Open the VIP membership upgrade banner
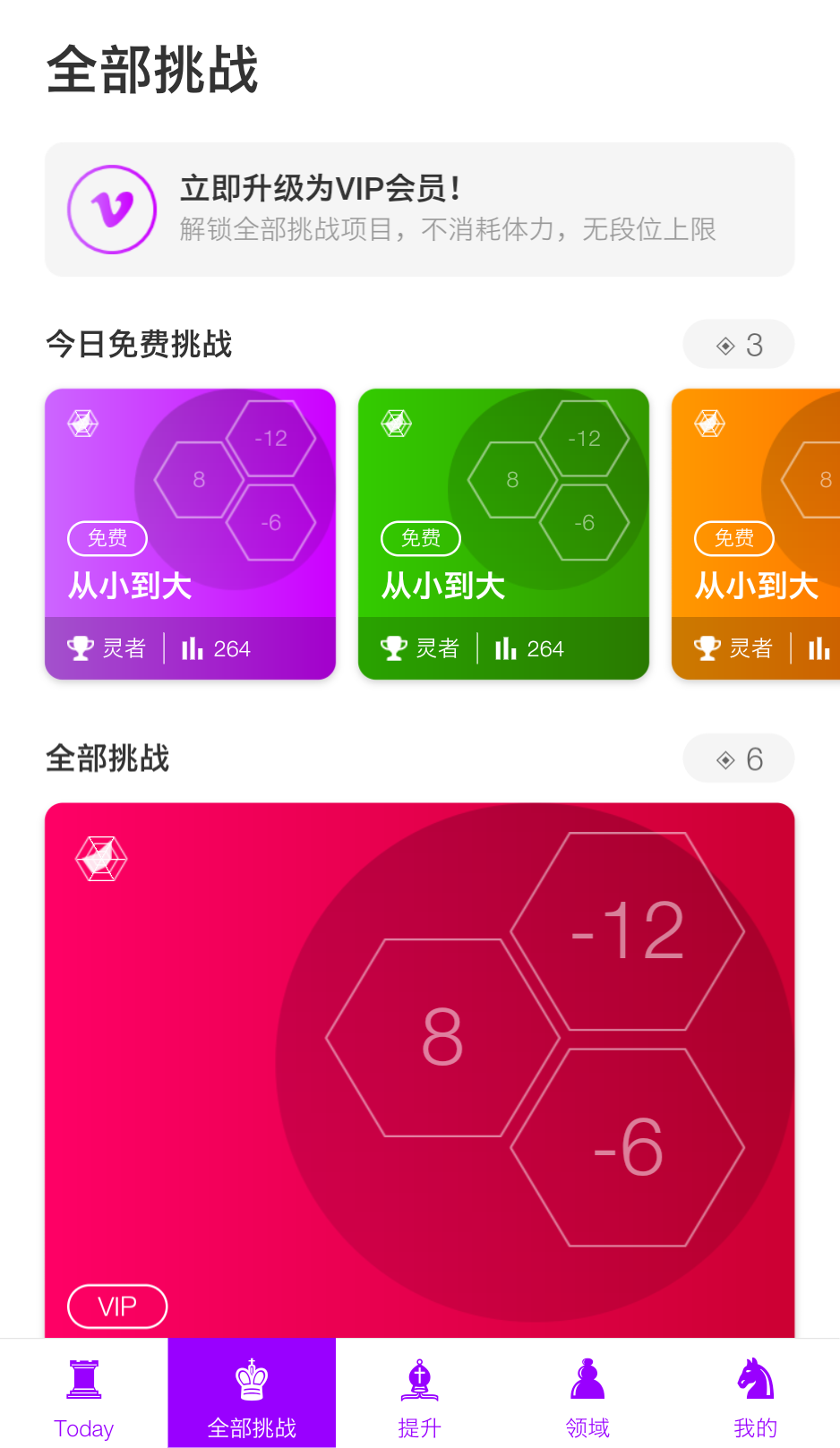This screenshot has height=1448, width=840. [419, 210]
